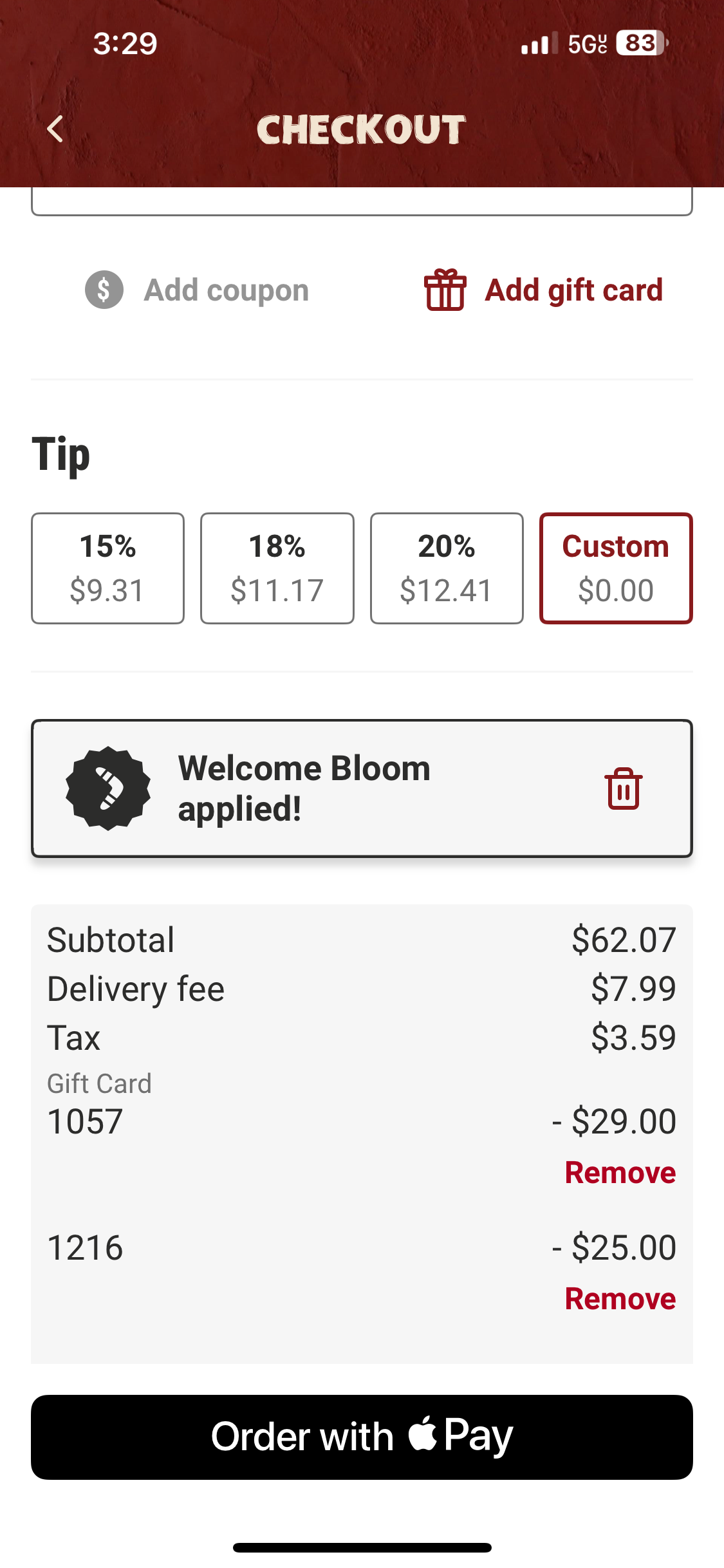
Task: Tap Add coupon
Action: point(198,290)
